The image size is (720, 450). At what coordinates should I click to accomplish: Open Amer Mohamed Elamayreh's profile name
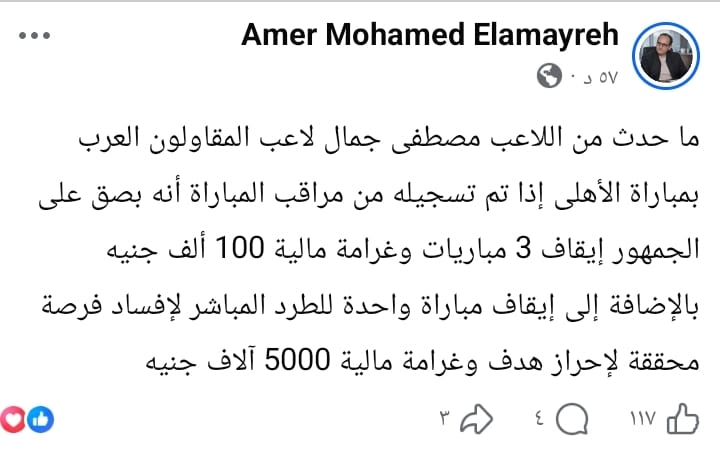[x=430, y=38]
